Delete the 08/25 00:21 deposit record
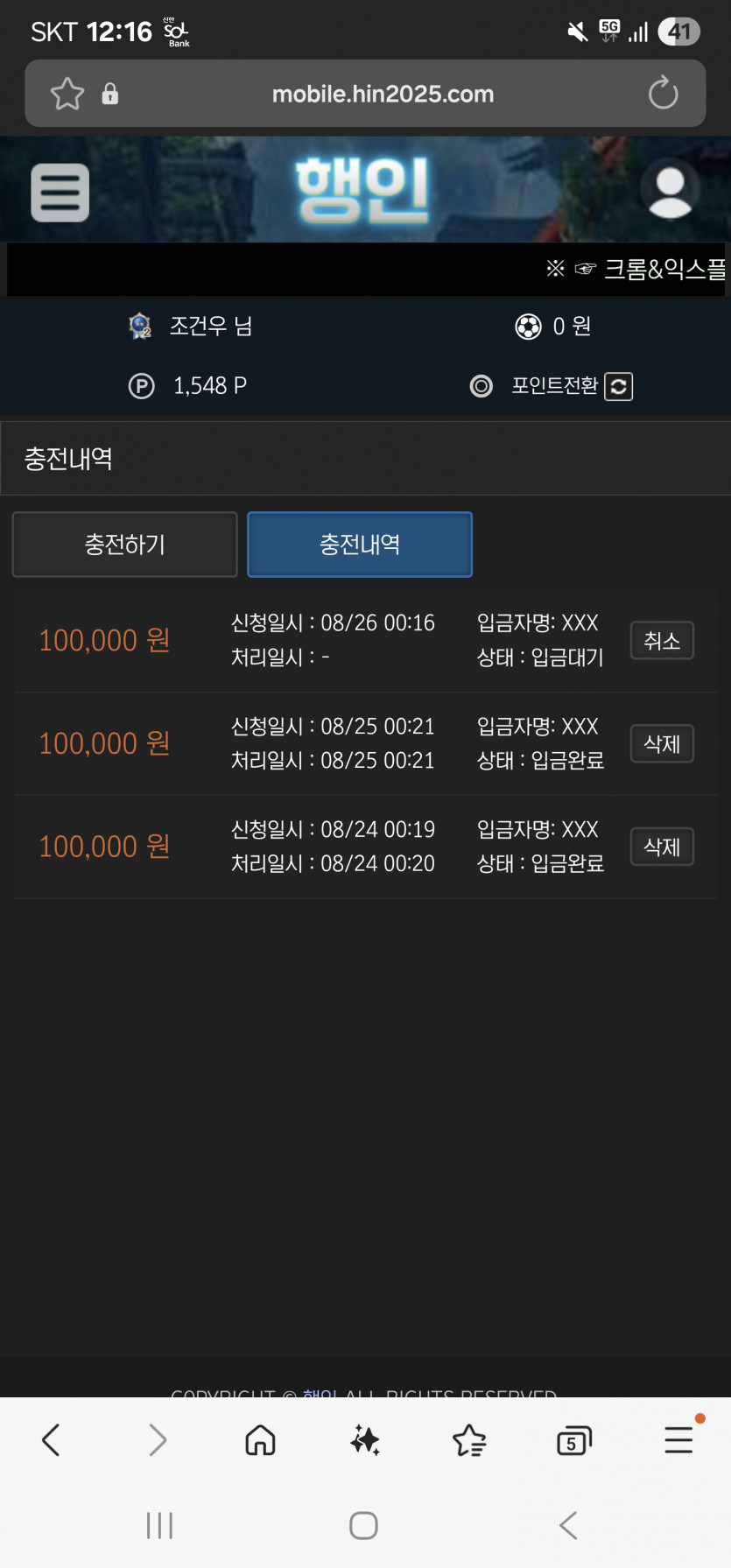 click(662, 744)
